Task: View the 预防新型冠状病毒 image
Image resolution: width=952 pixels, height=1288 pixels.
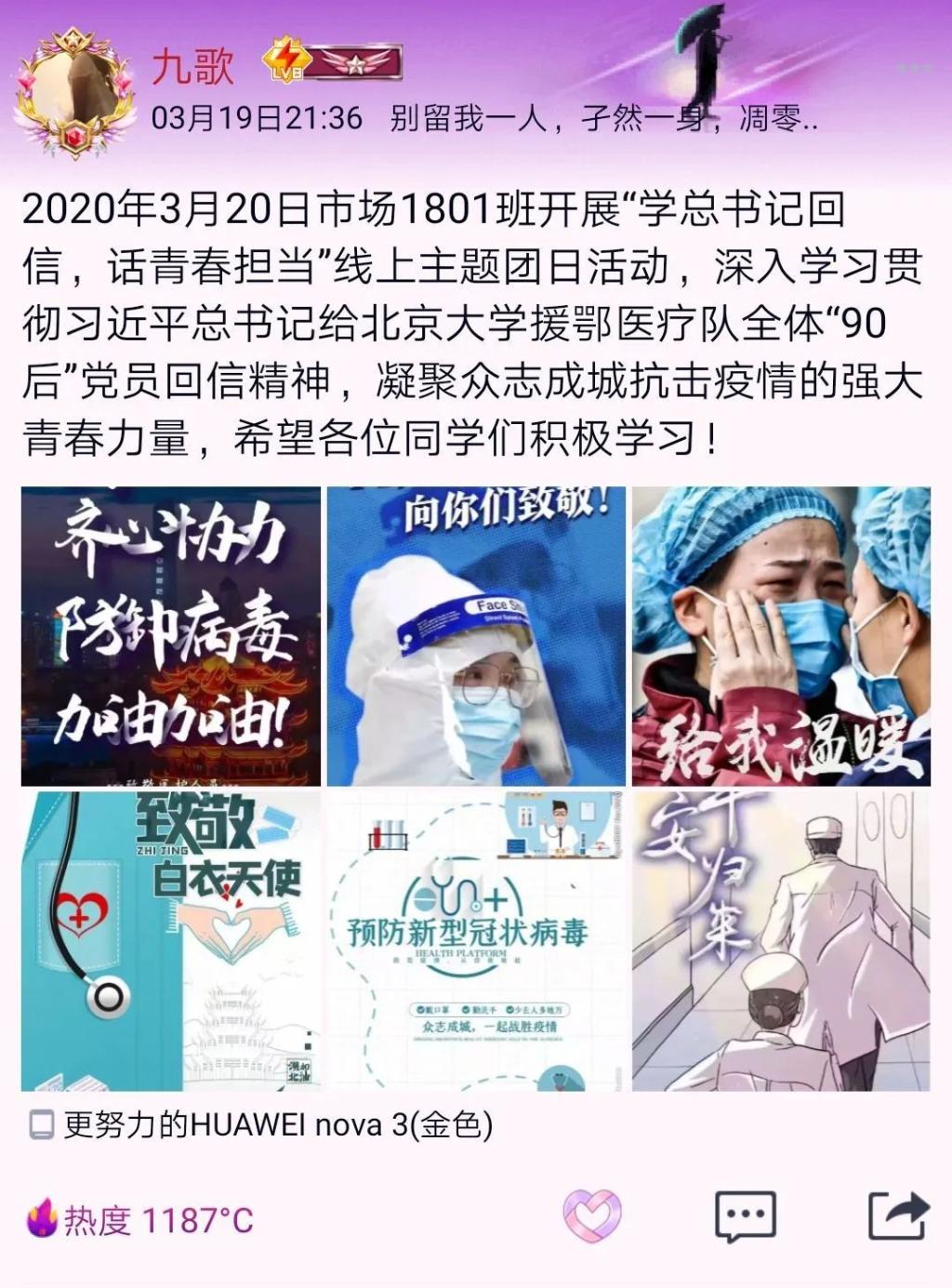Action: [x=476, y=940]
